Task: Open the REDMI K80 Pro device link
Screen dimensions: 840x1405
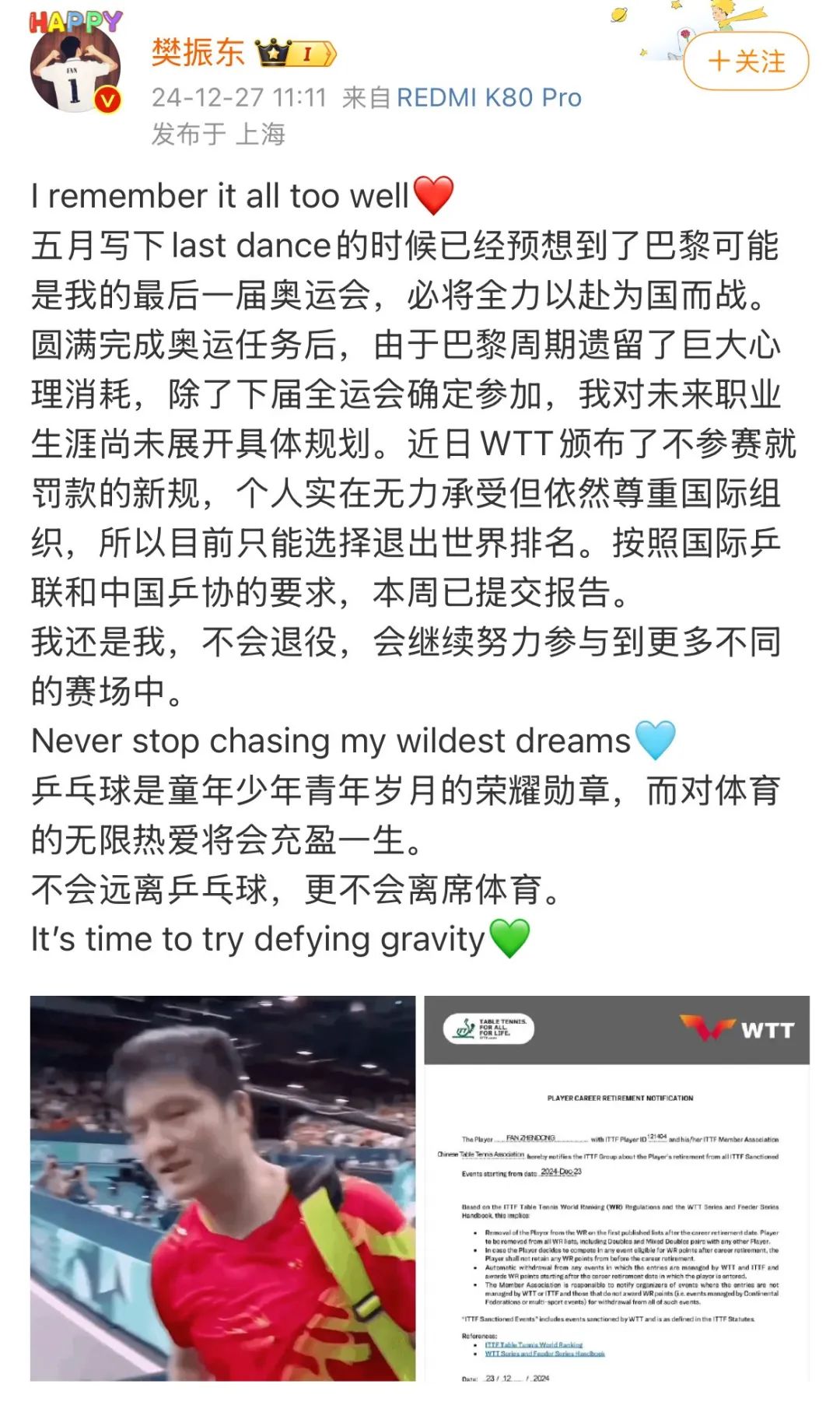Action: coord(488,97)
